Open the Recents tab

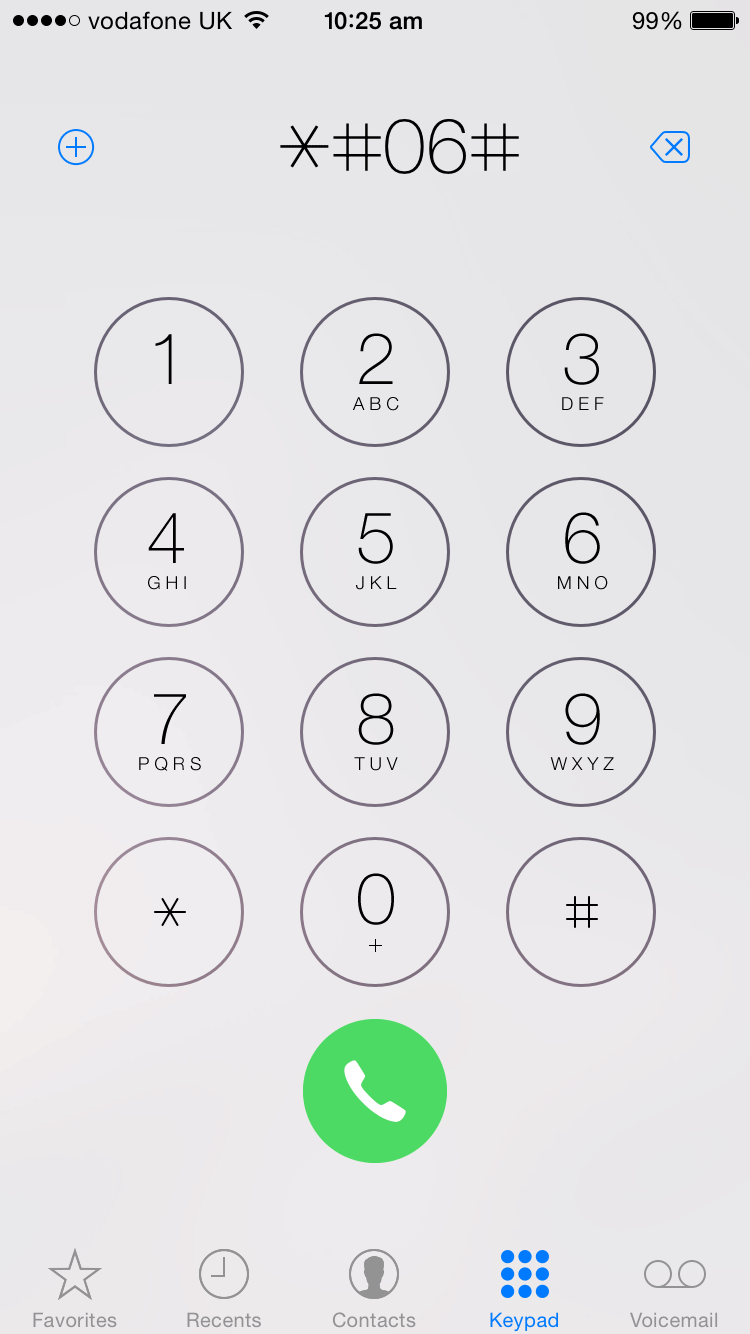(224, 1288)
